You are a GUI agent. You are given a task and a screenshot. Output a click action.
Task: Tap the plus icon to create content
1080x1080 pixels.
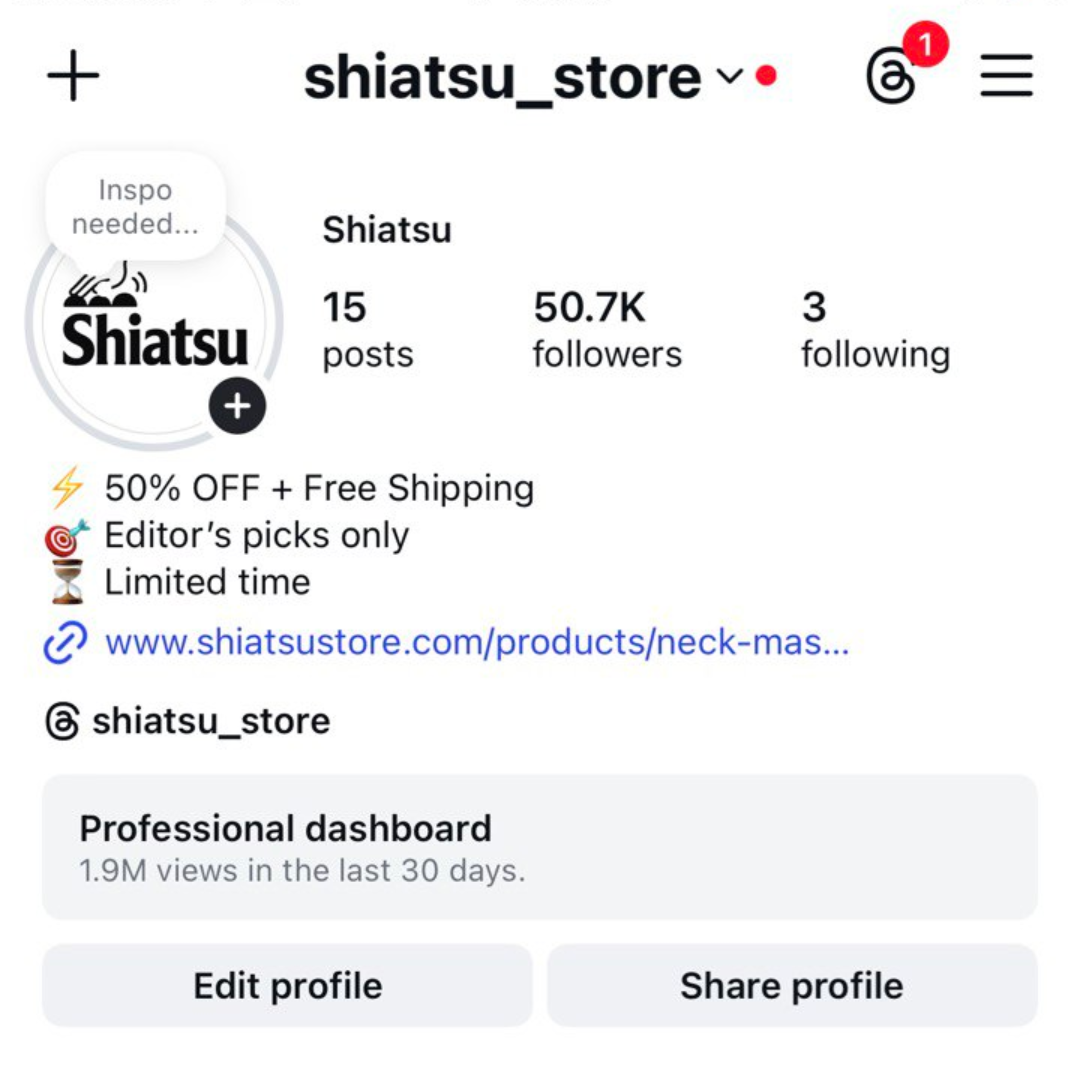pyautogui.click(x=73, y=77)
